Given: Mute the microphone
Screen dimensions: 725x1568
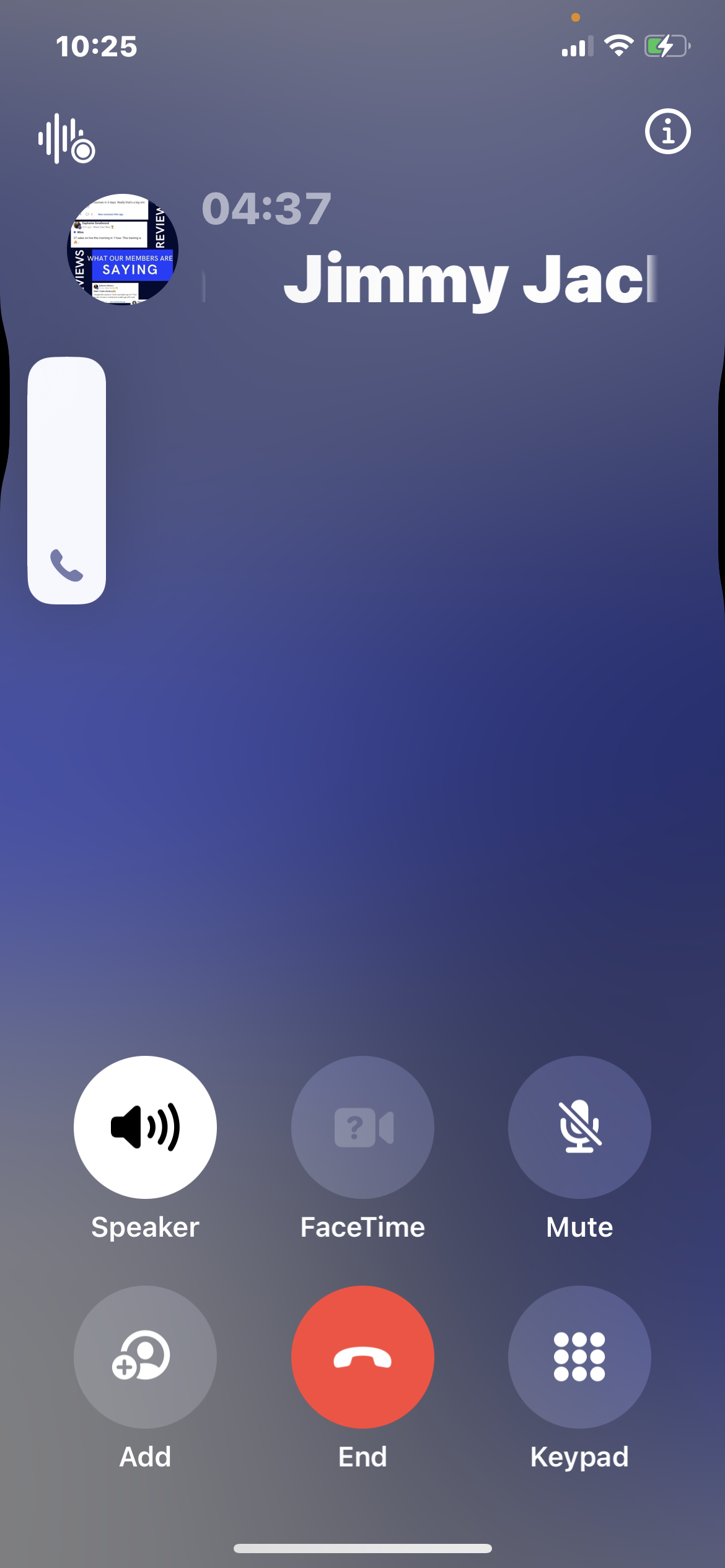Looking at the screenshot, I should [x=579, y=1126].
